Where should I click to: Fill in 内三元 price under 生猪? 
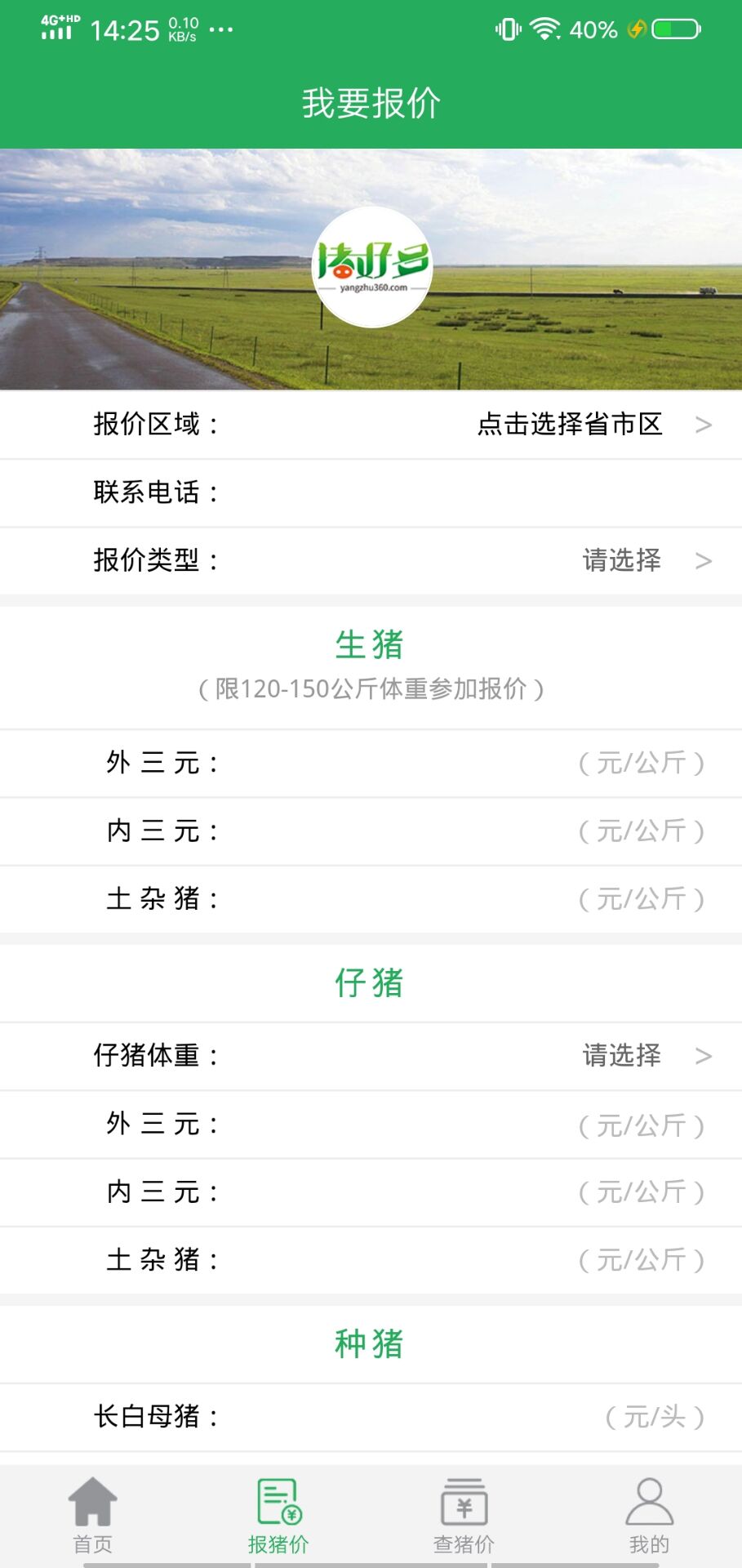(x=457, y=831)
